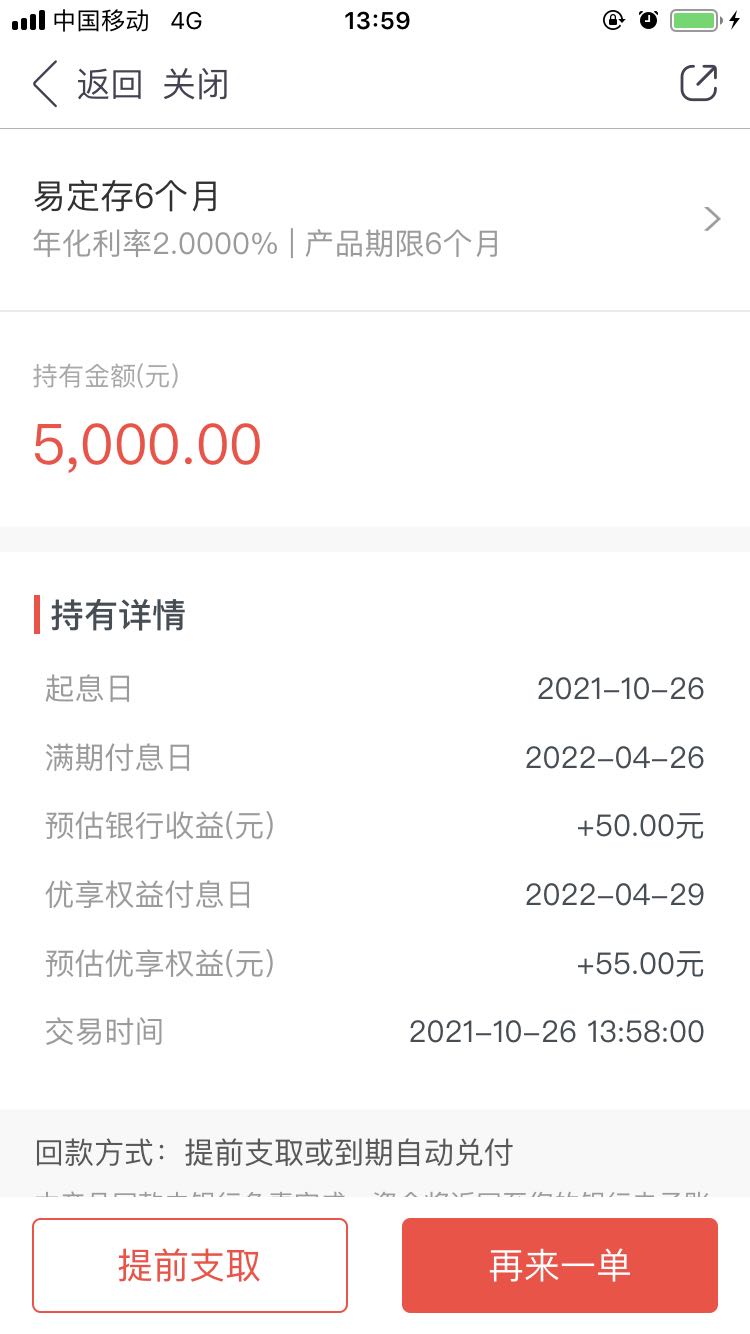This screenshot has width=750, height=1334.
Task: Tap 再来一单 to buy again
Action: pyautogui.click(x=560, y=1265)
